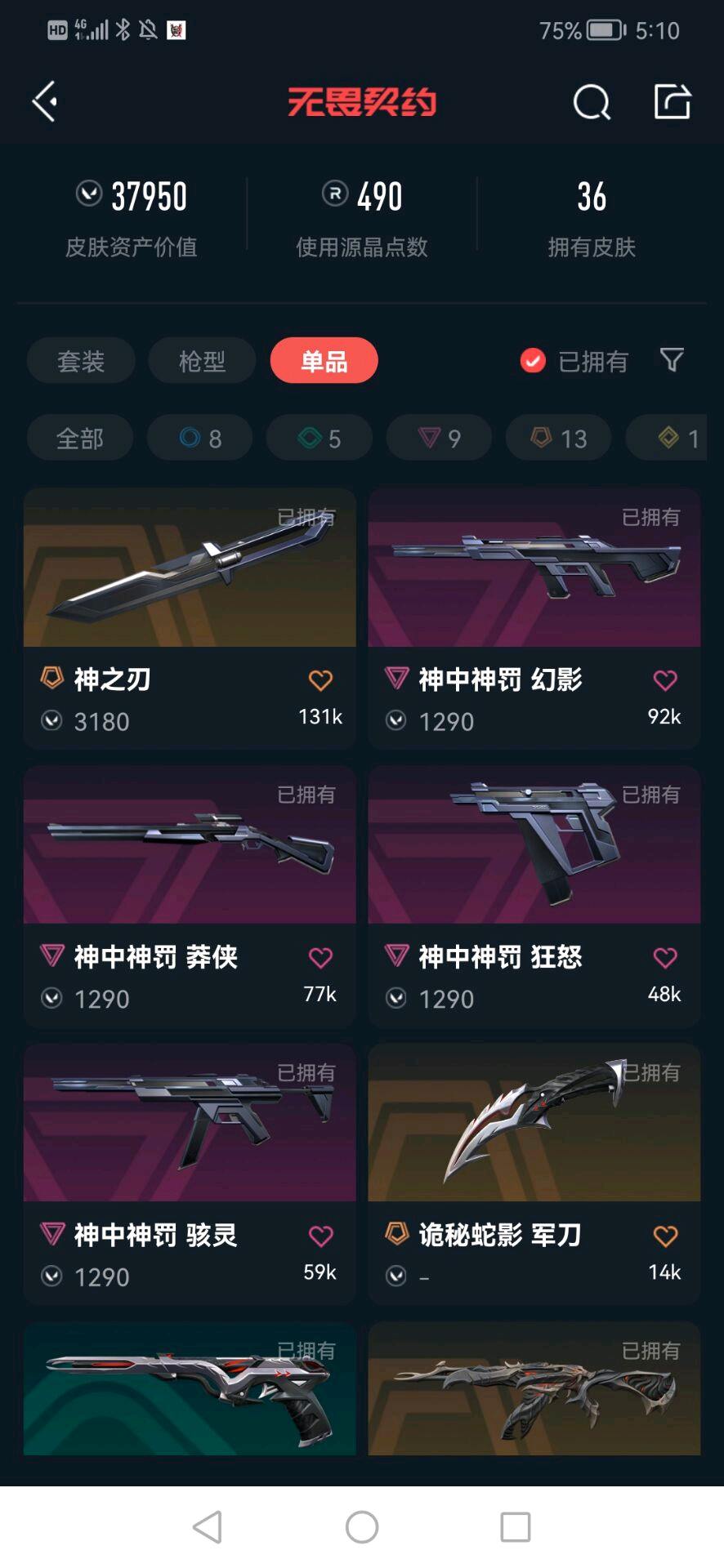The image size is (724, 1568).
Task: Select the 全部 rarity chip
Action: point(80,439)
